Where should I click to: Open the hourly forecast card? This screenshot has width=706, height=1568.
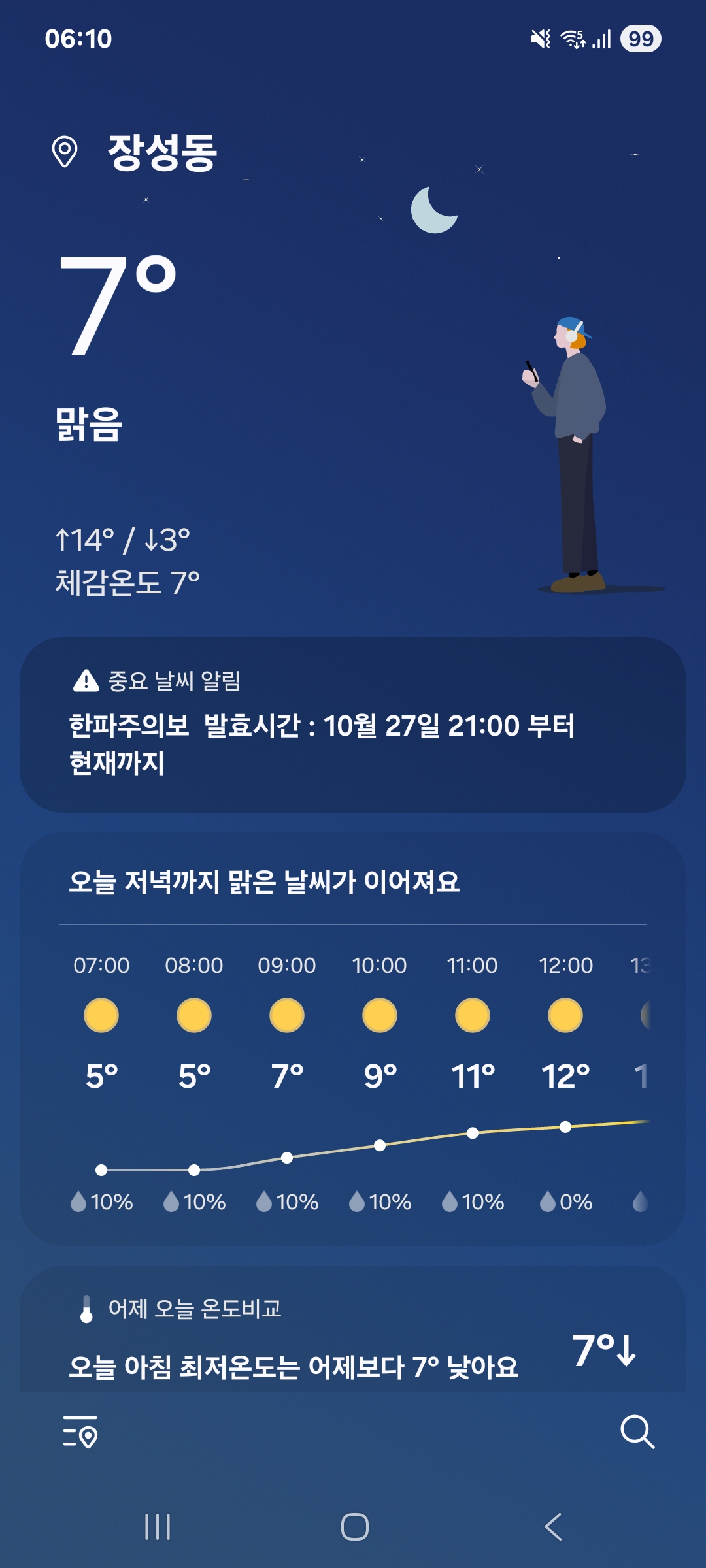click(353, 1038)
